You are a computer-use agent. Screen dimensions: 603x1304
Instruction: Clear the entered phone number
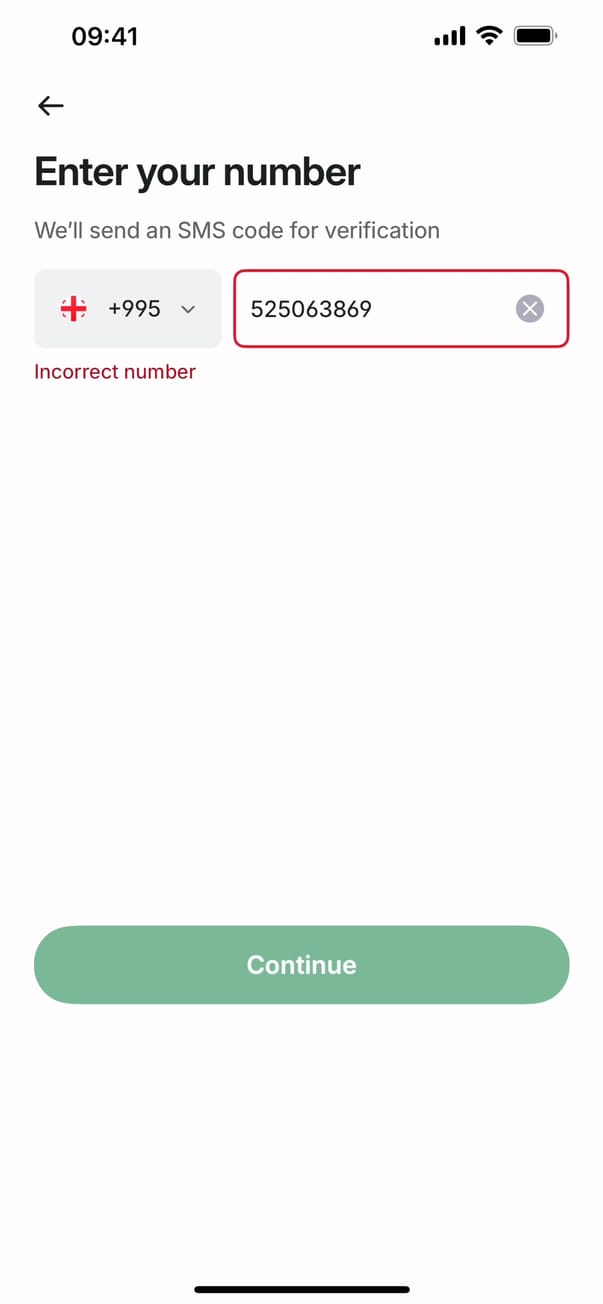click(530, 309)
